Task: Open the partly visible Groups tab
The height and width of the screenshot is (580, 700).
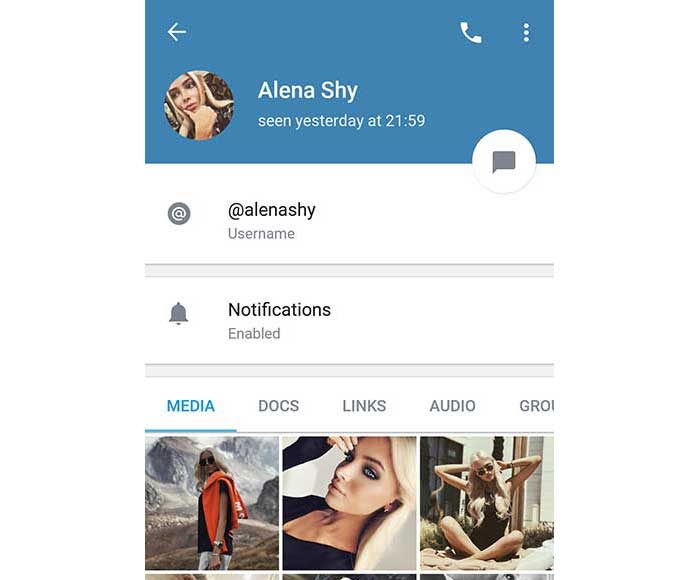Action: click(535, 406)
